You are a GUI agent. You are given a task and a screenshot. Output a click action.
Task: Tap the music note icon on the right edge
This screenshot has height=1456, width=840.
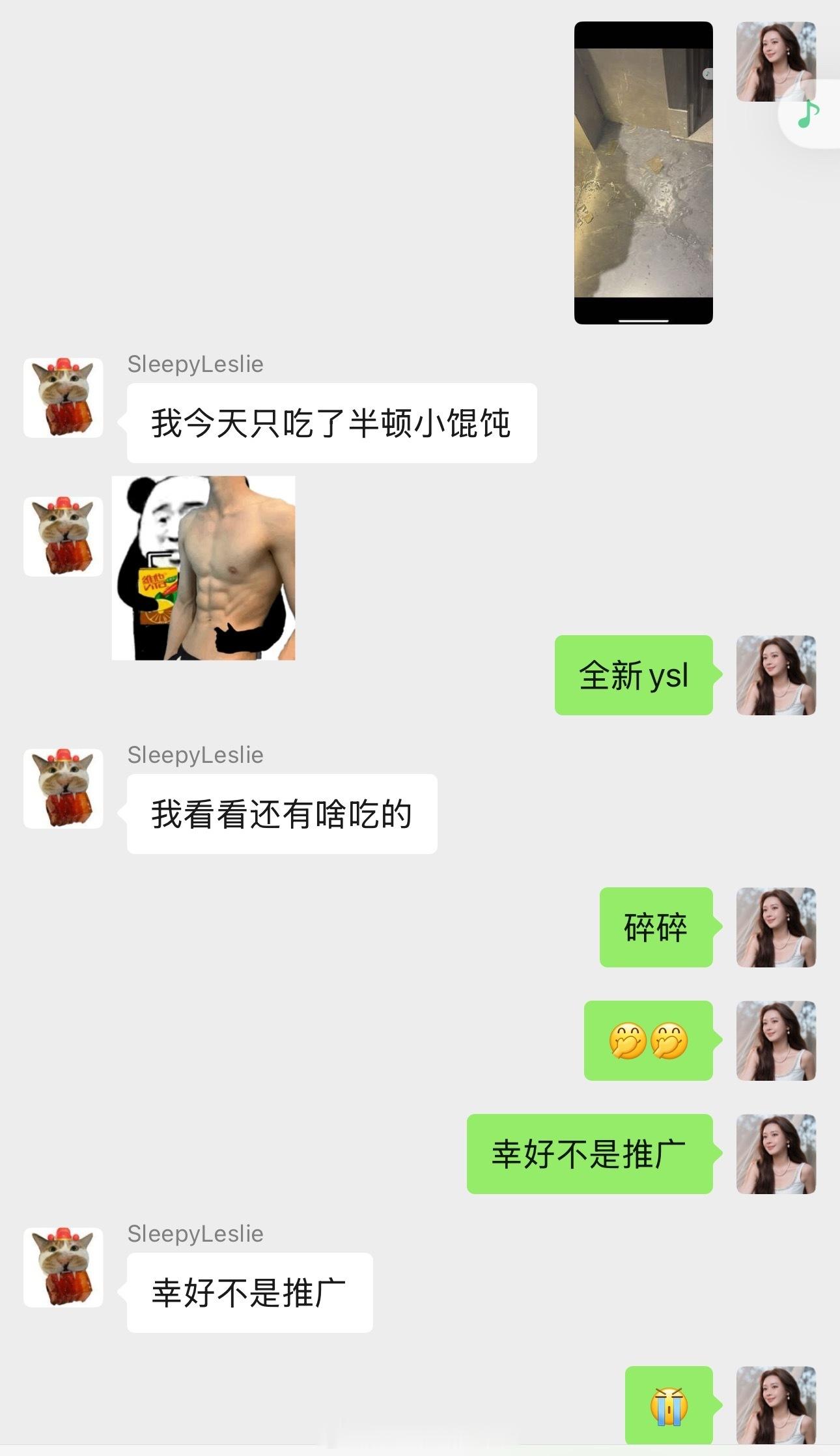(807, 116)
